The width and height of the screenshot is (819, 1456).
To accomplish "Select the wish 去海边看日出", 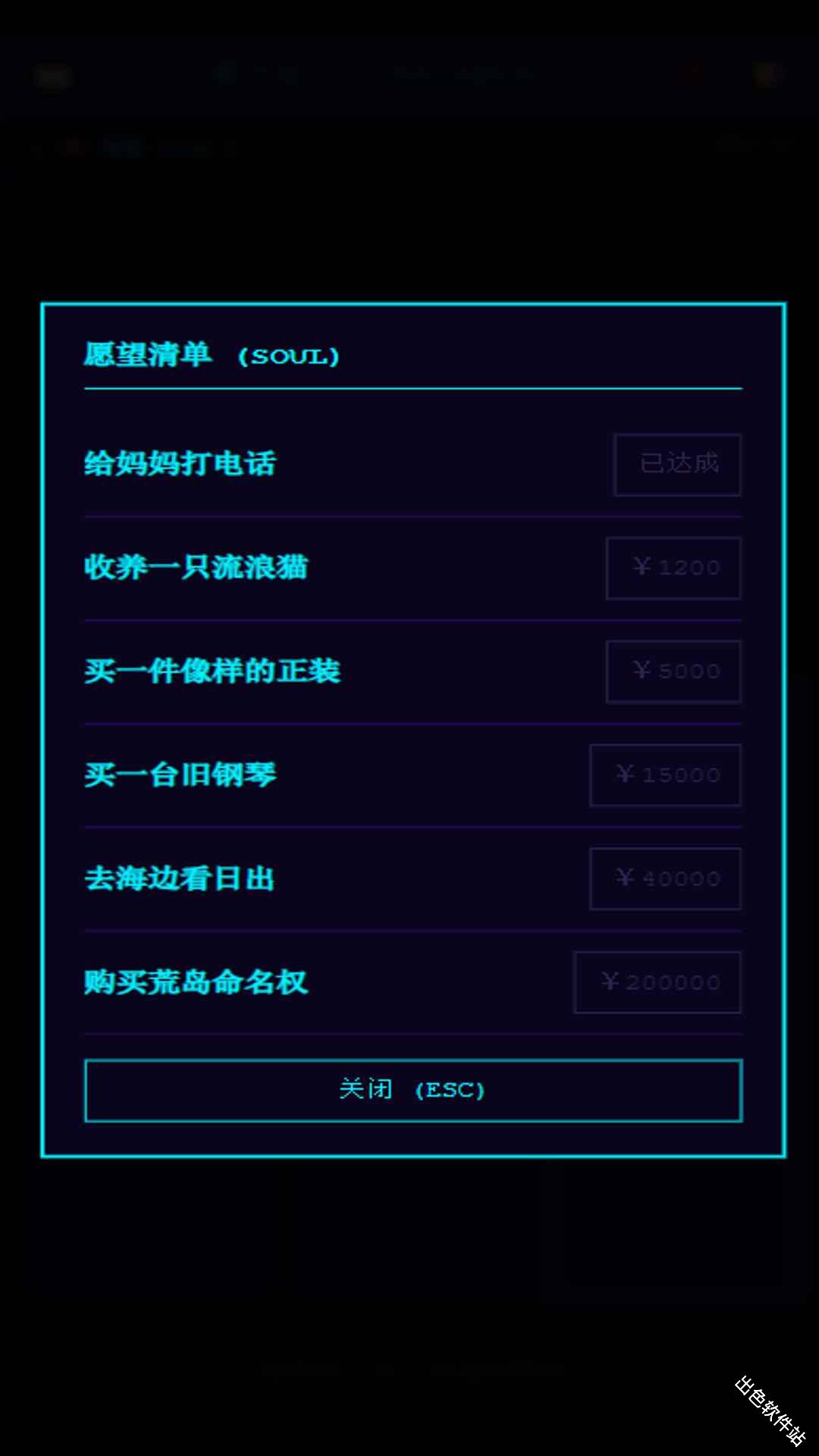I will (x=179, y=878).
